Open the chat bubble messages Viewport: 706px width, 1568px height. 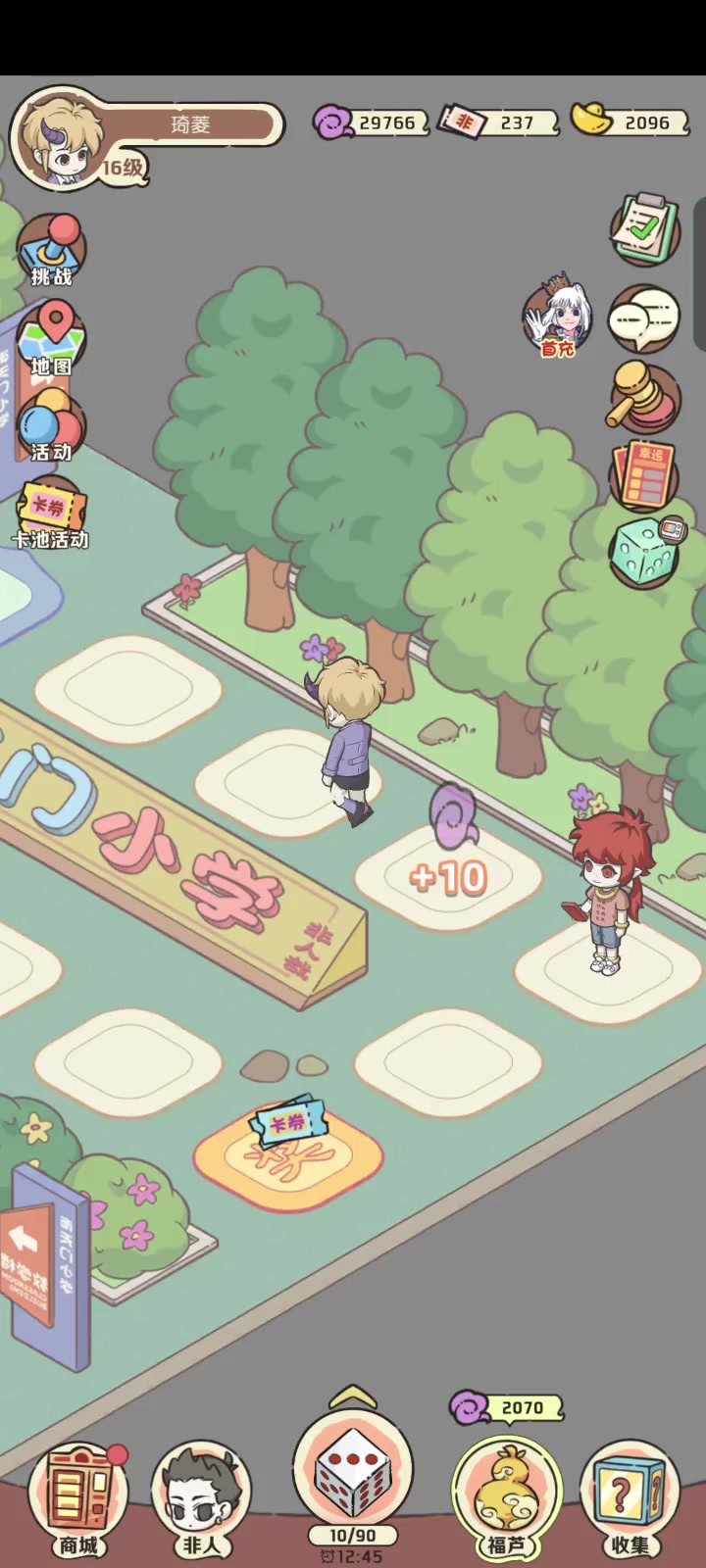click(643, 318)
